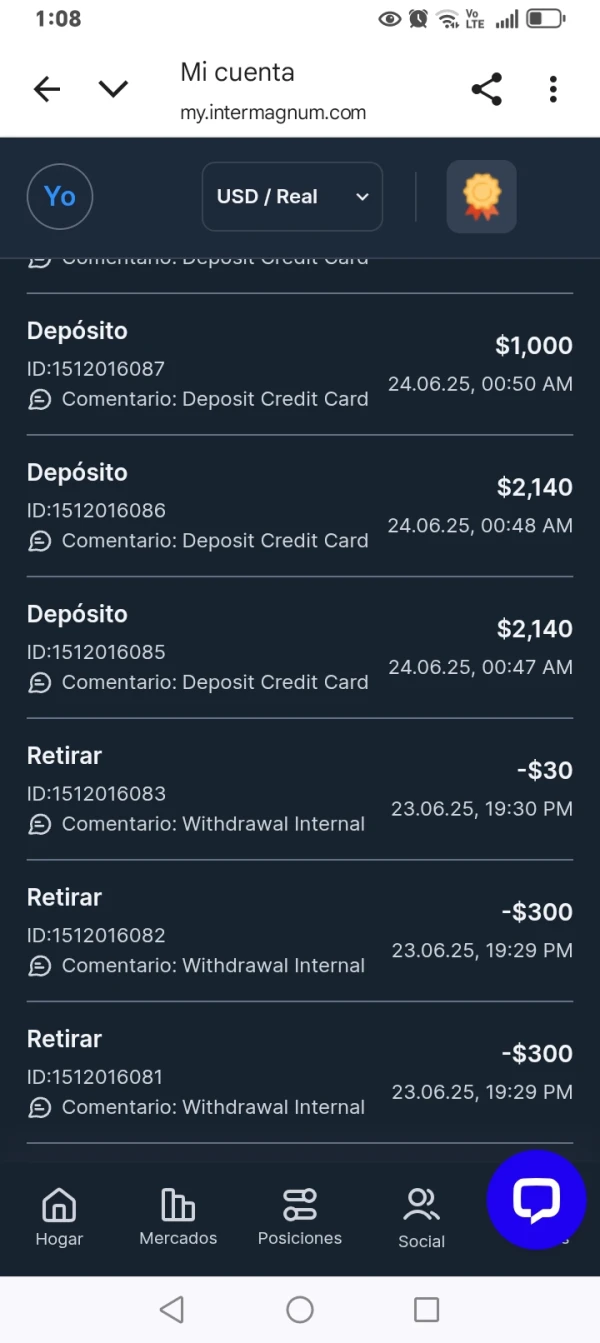Viewport: 600px width, 1343px height.
Task: Expand the chevron next to Mi cuenta
Action: point(113,89)
